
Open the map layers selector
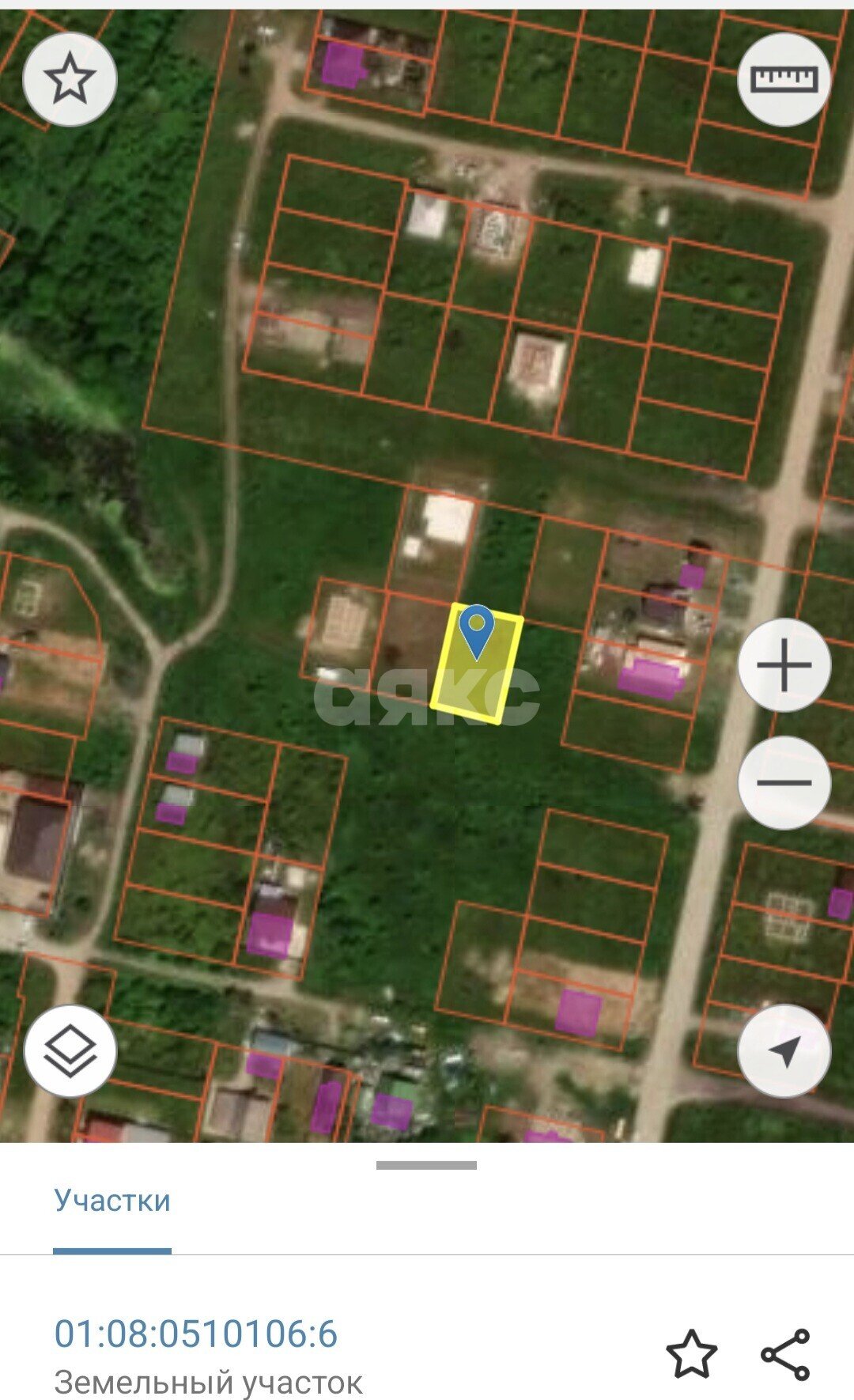click(x=70, y=1051)
